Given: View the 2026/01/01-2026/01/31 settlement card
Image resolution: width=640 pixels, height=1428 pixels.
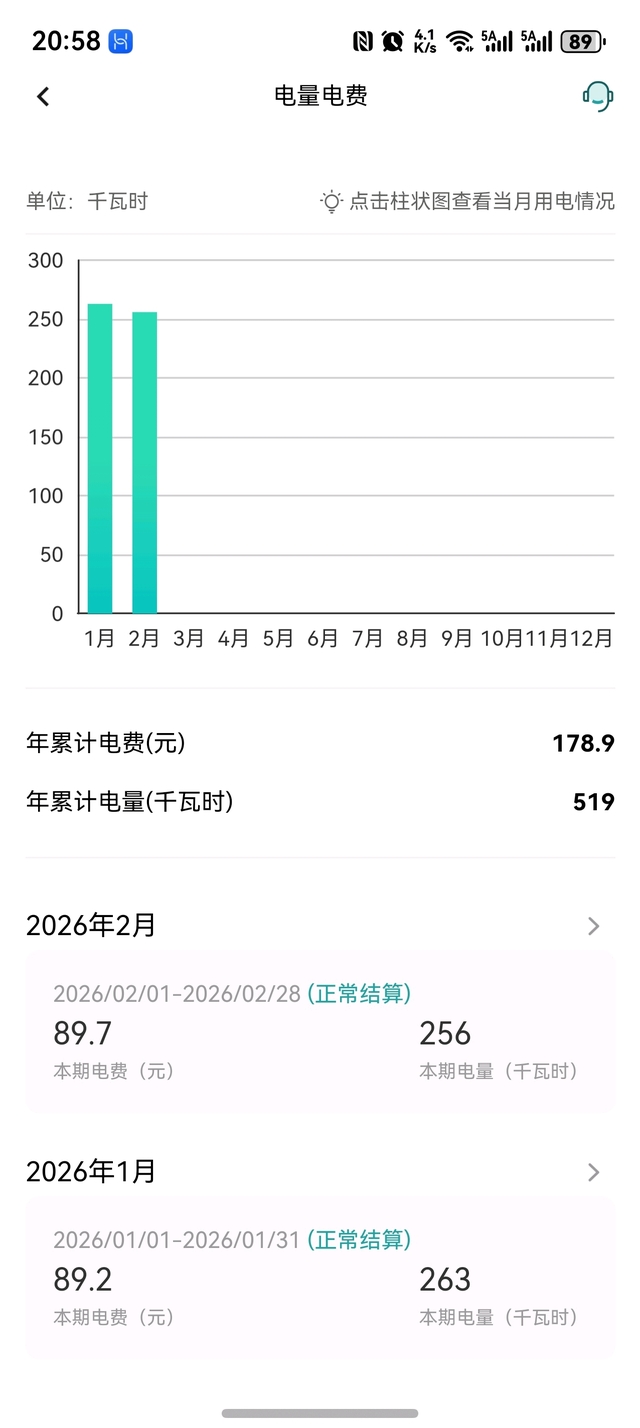Looking at the screenshot, I should 320,1278.
